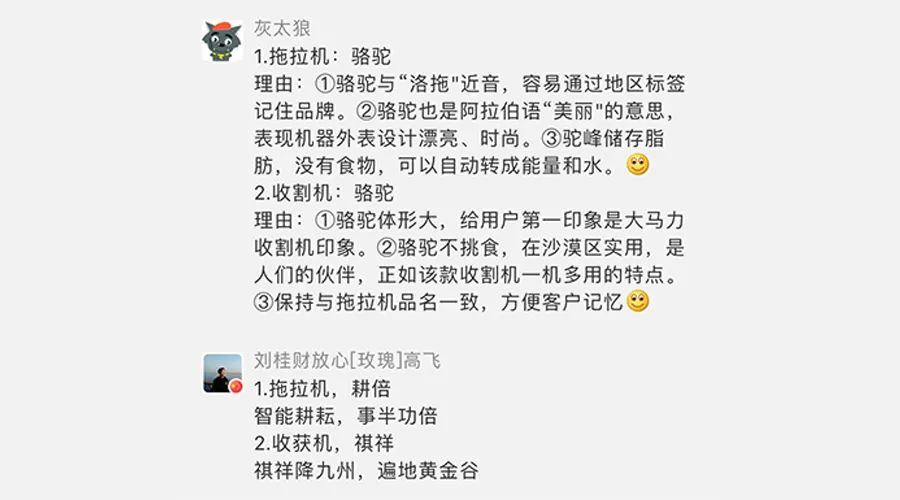Open 刘桂财放心's profile avatar
The image size is (900, 500).
(x=222, y=373)
